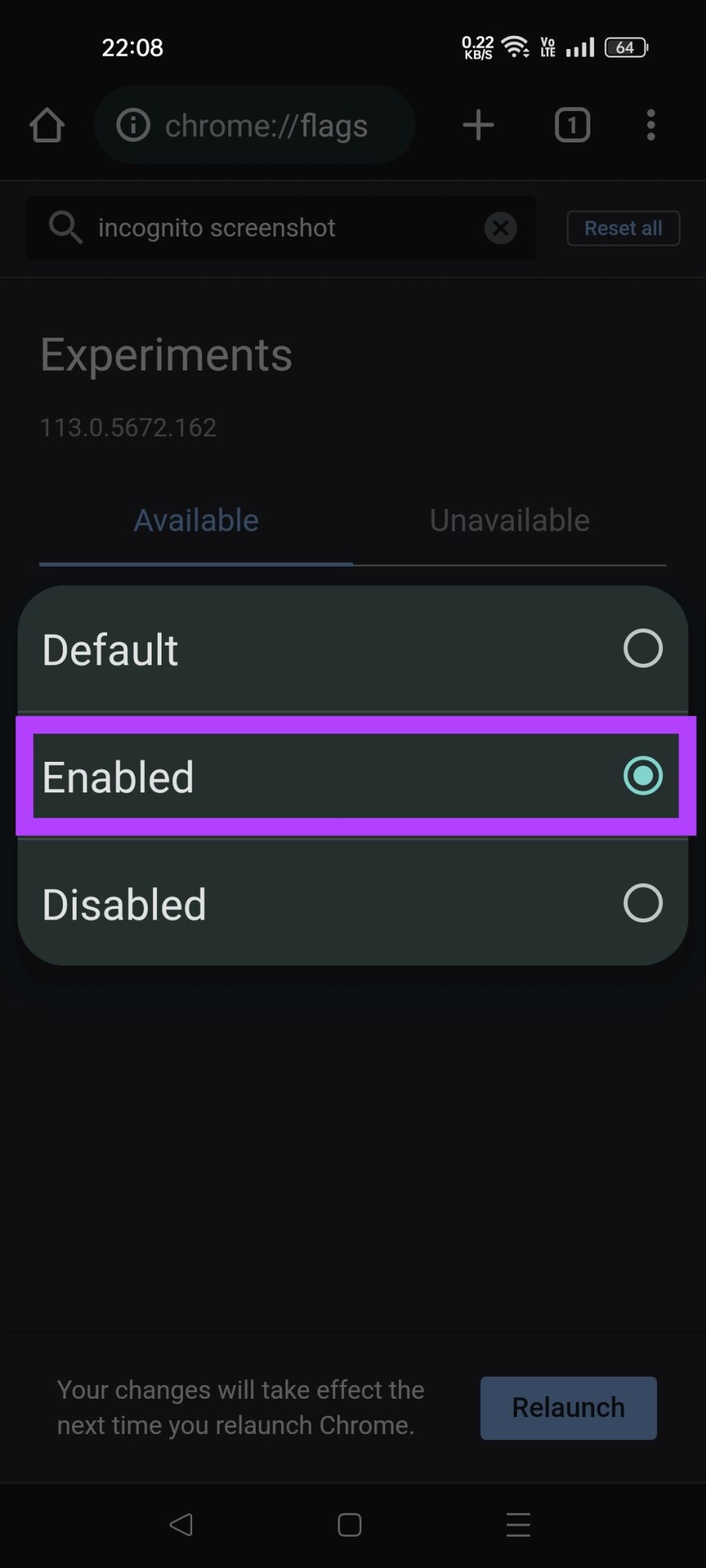
Task: Select the Available tab
Action: point(196,520)
